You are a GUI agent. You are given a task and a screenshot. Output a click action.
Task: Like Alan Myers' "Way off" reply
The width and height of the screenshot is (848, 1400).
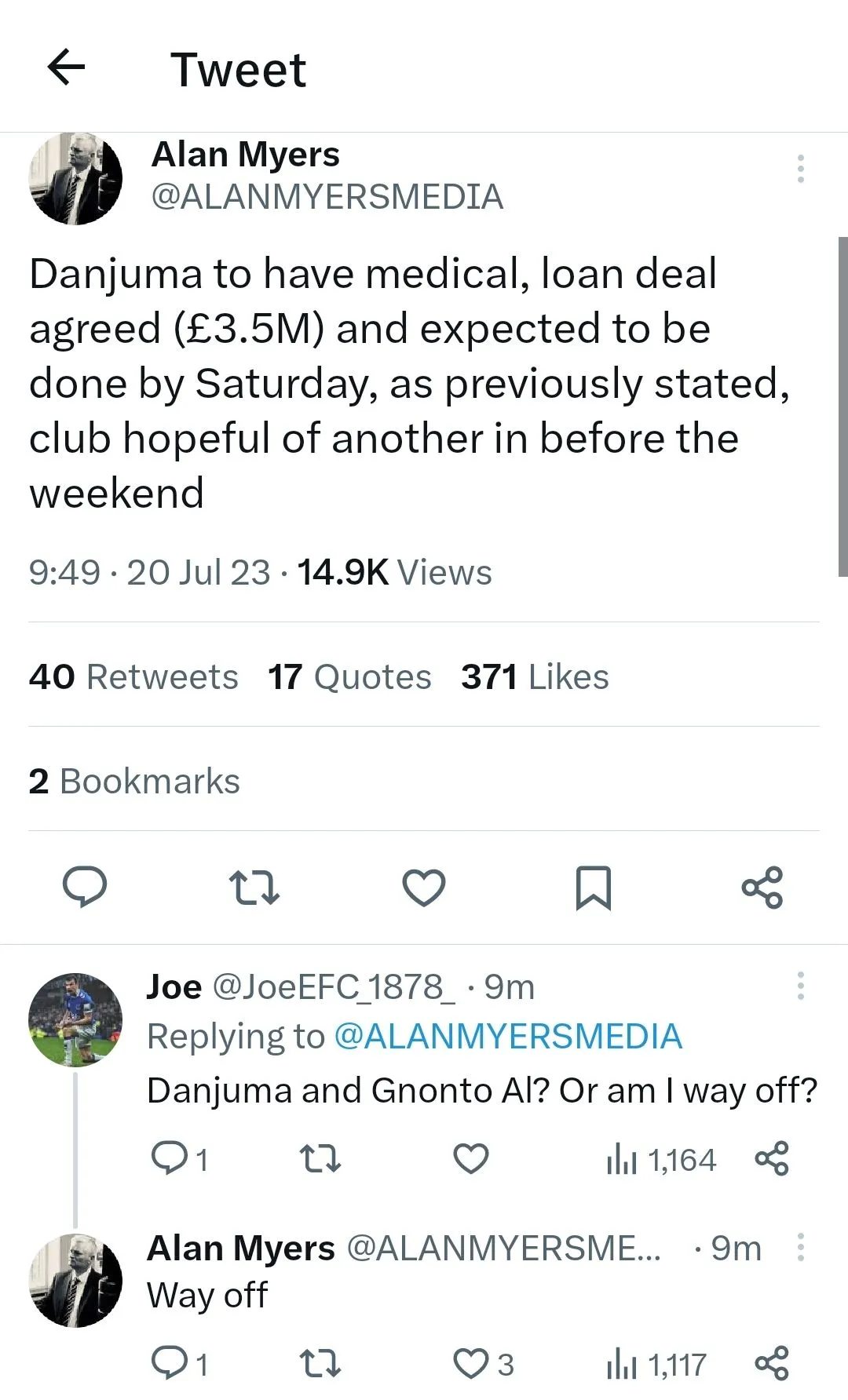pos(471,1364)
